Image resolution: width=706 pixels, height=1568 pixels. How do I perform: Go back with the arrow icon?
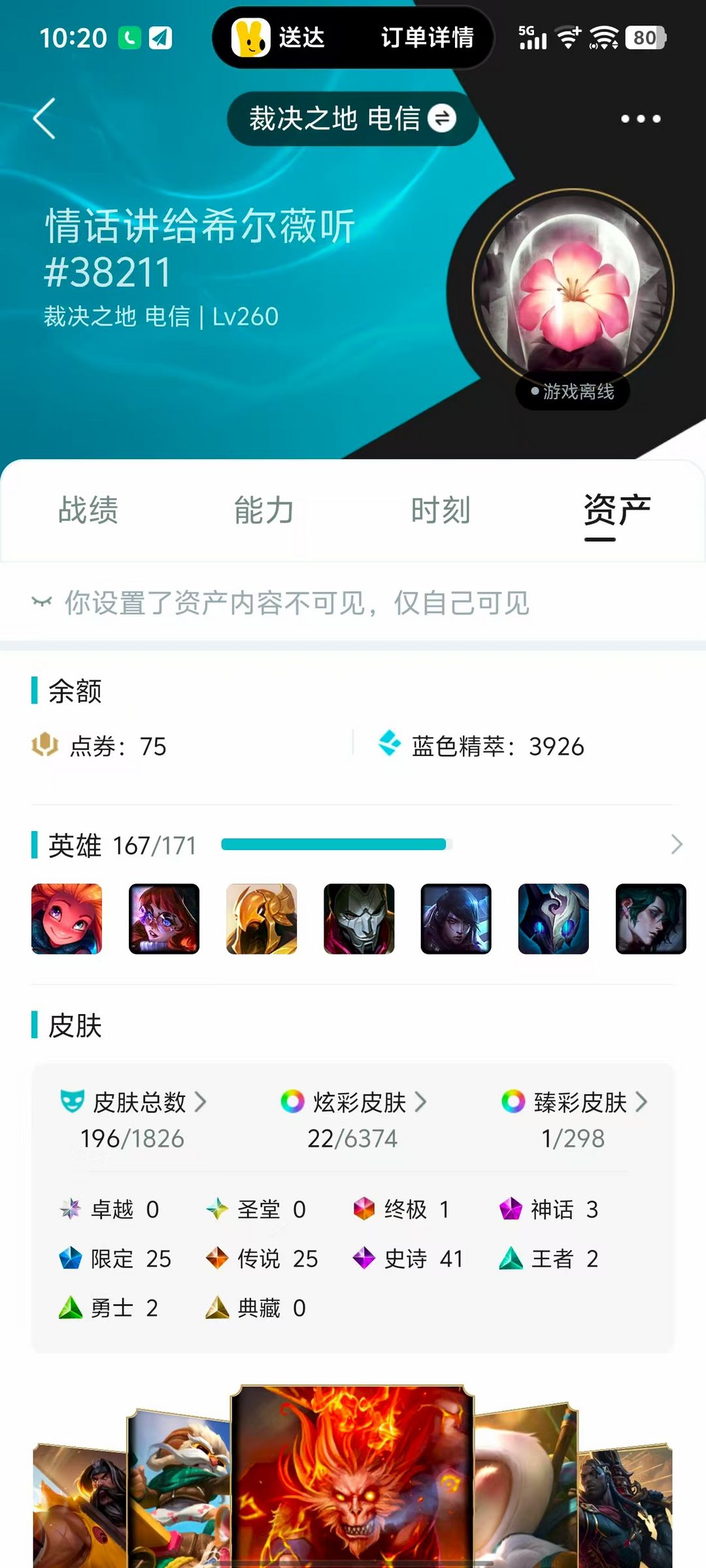coord(44,118)
